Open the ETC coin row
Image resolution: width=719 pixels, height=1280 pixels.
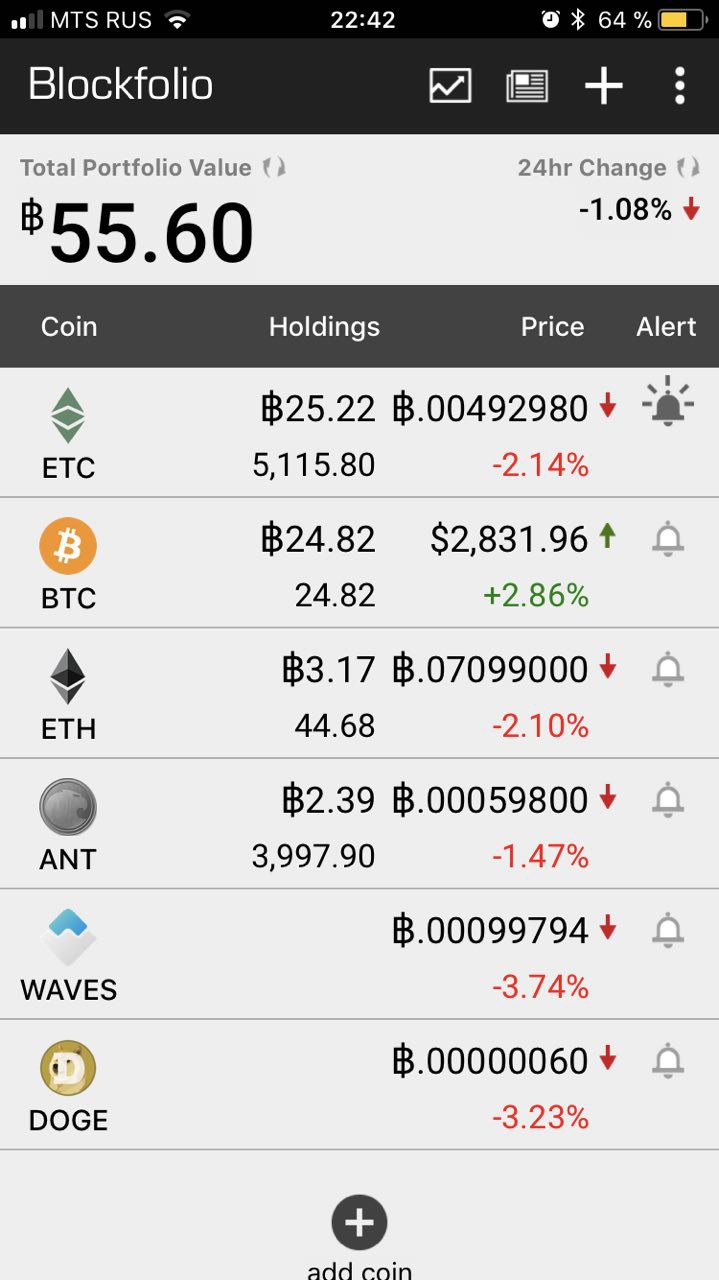click(x=359, y=433)
